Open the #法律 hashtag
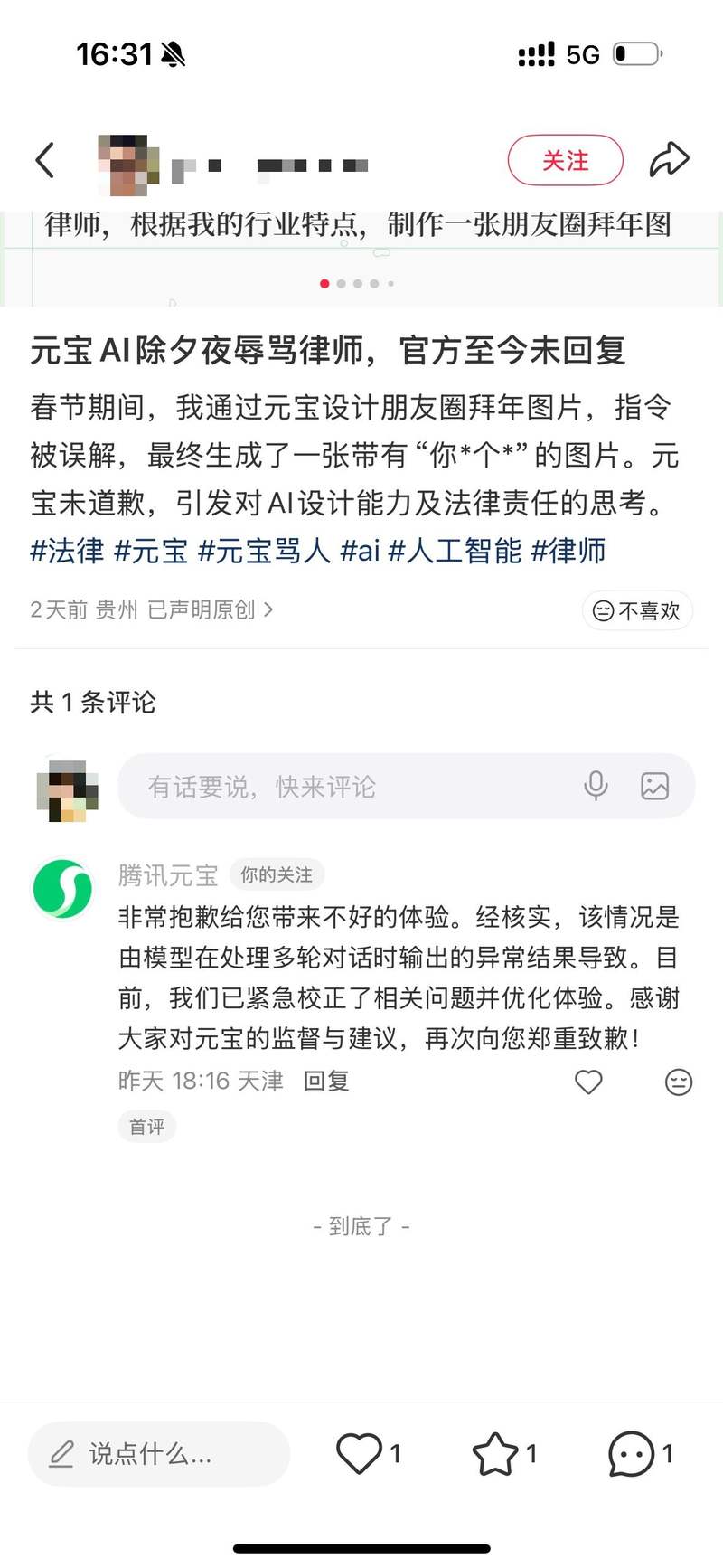 67,550
